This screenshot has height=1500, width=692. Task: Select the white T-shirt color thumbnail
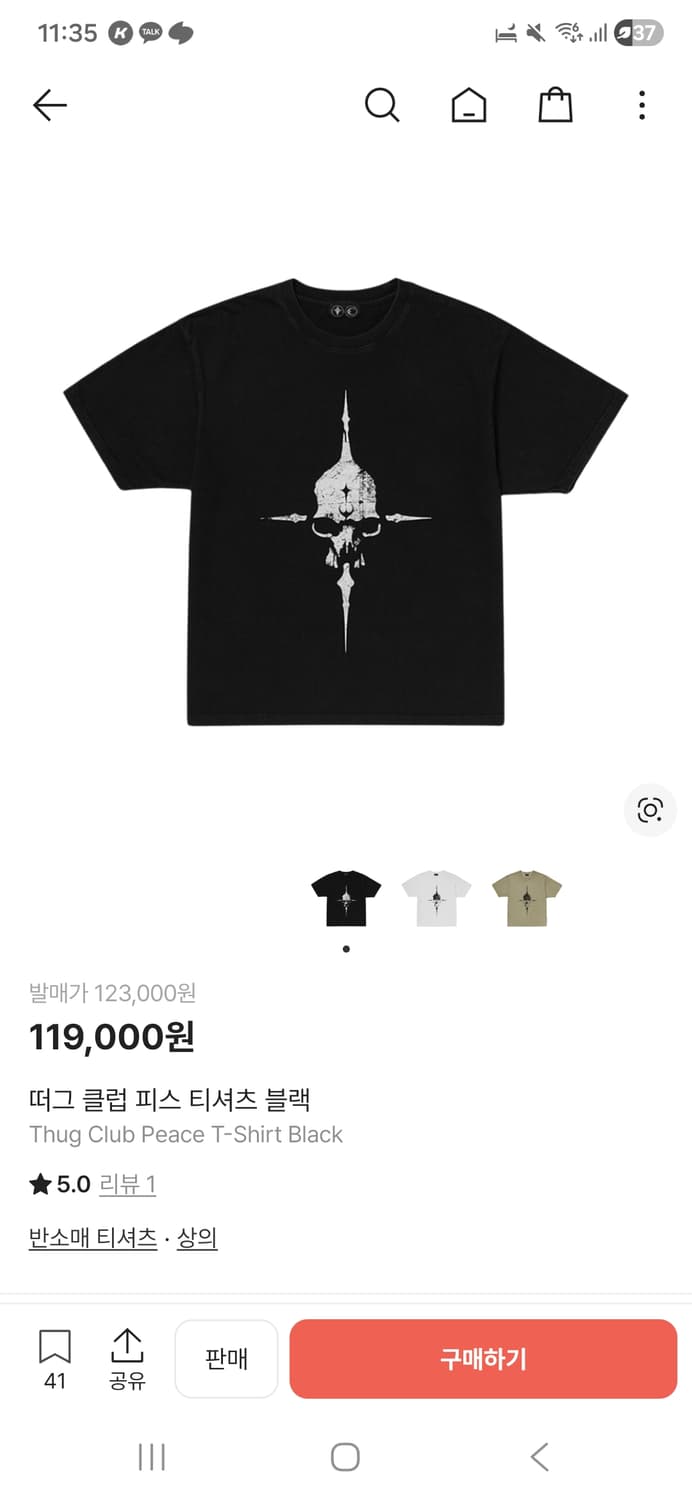[x=436, y=898]
